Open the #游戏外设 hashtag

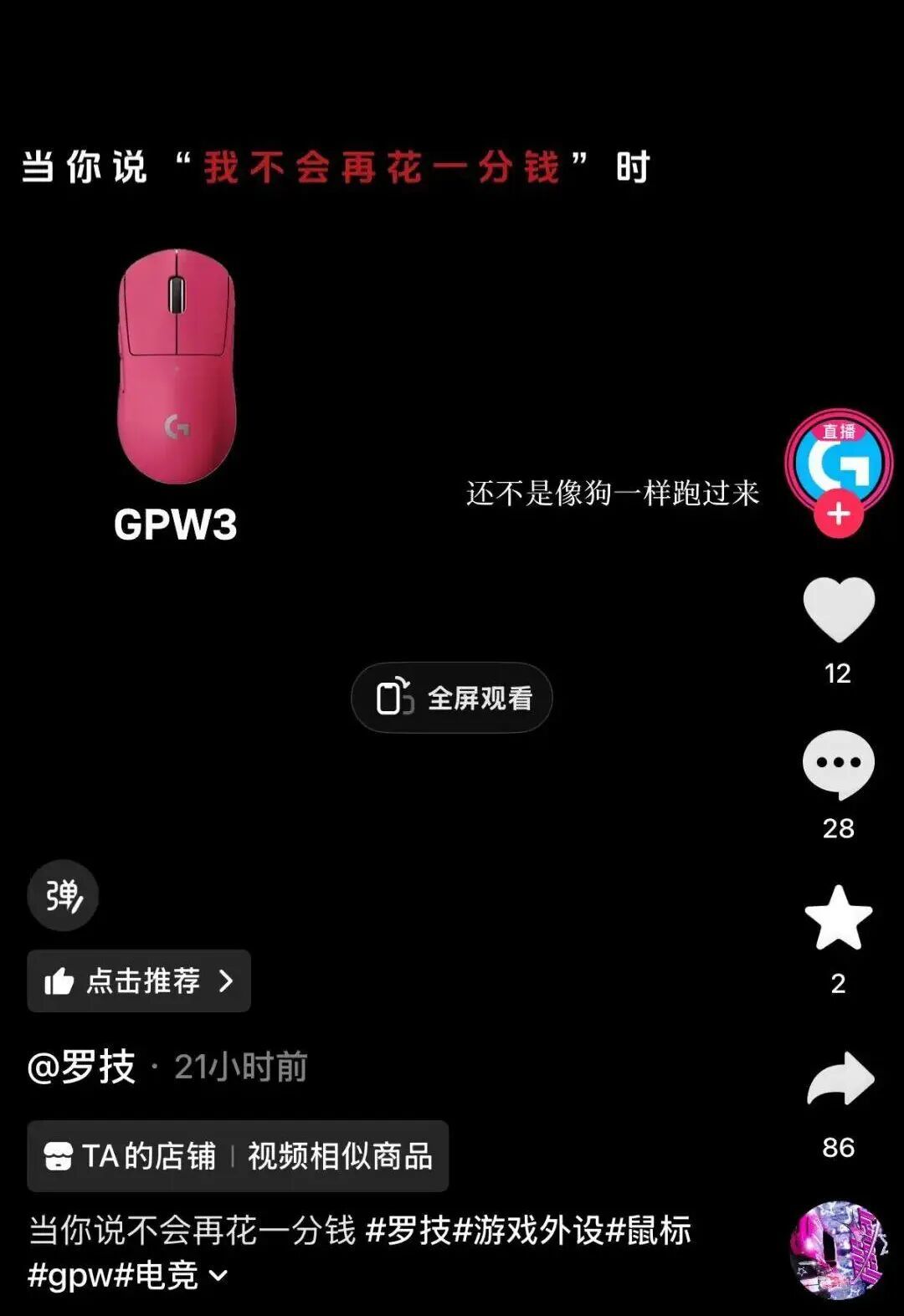(x=528, y=1230)
